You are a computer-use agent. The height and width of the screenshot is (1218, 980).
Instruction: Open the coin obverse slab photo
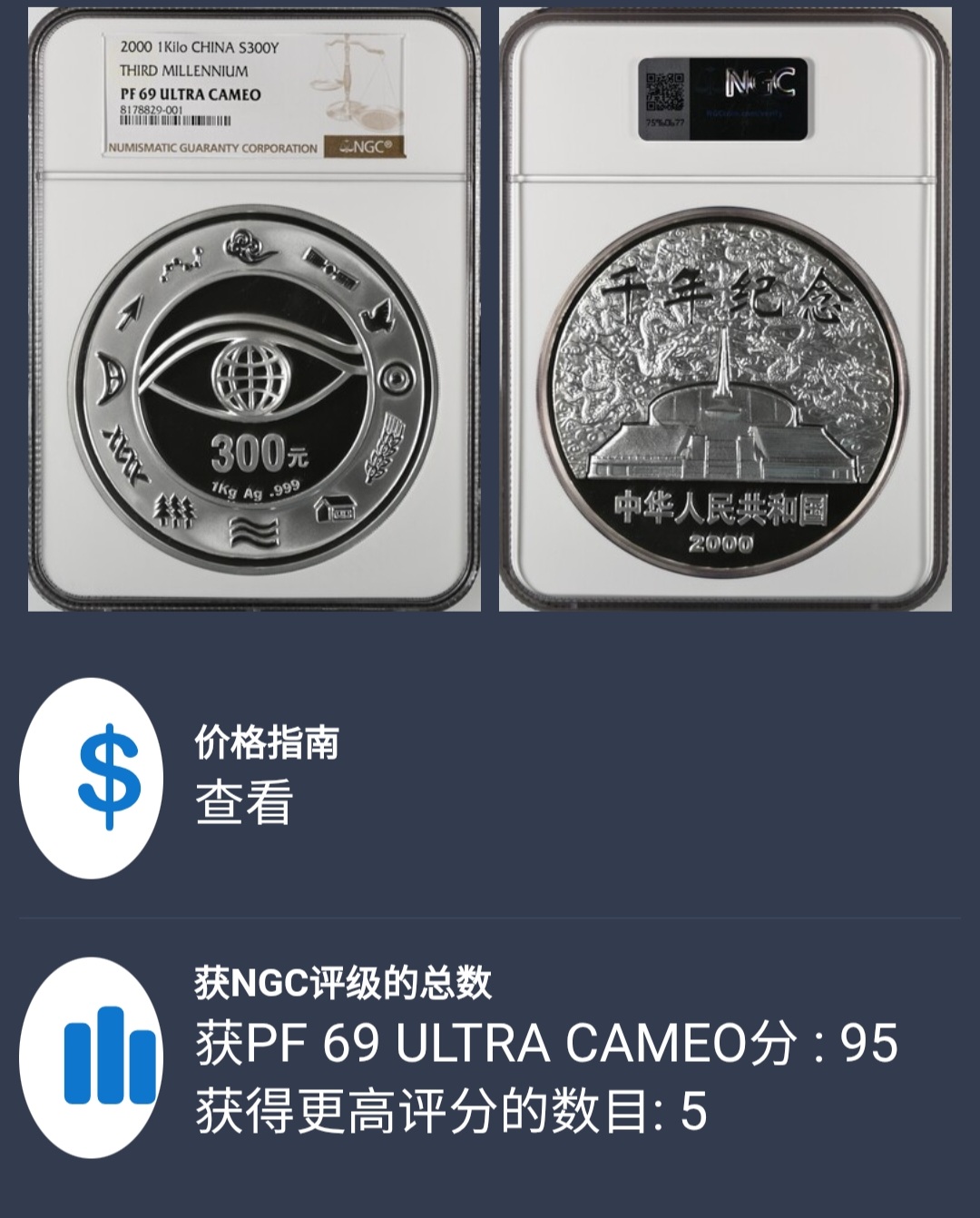[254, 309]
